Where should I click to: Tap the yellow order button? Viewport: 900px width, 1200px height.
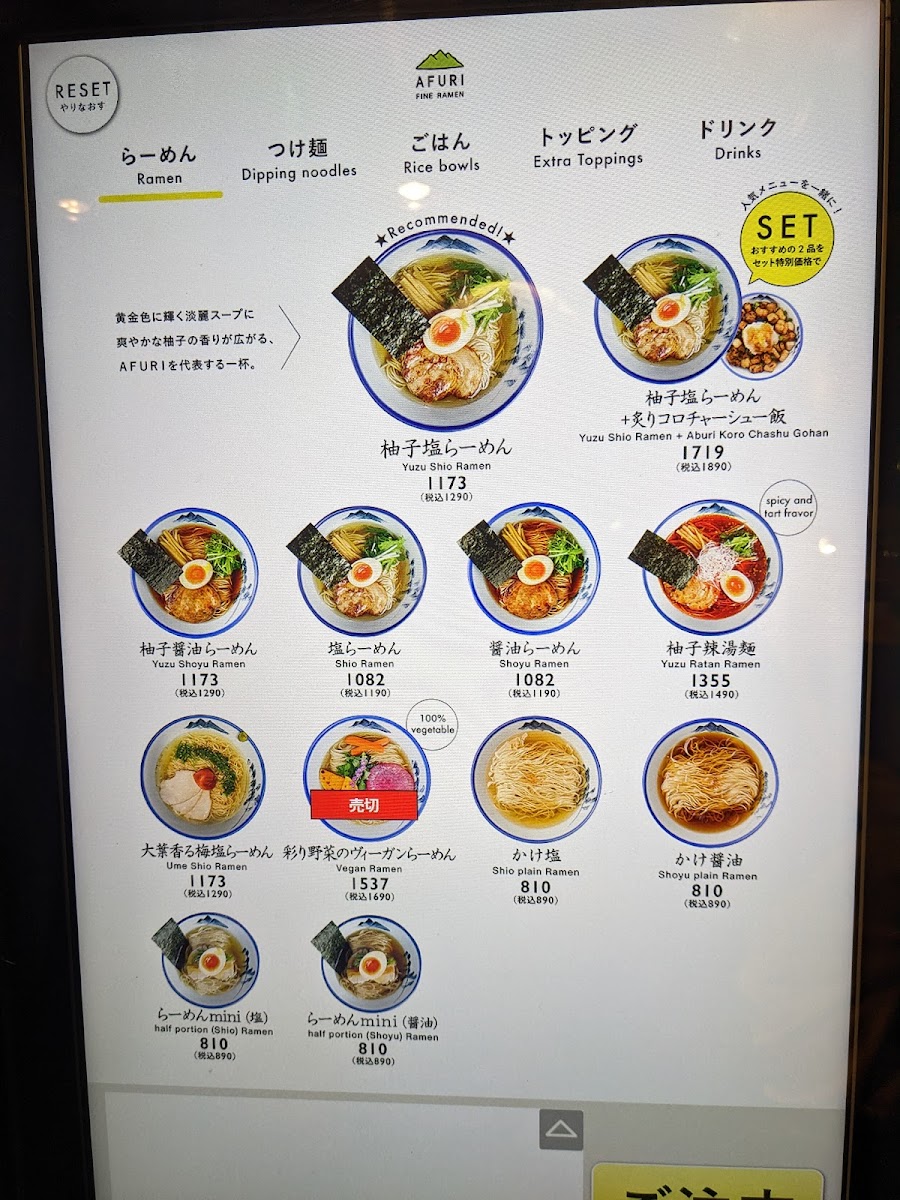pyautogui.click(x=707, y=1182)
